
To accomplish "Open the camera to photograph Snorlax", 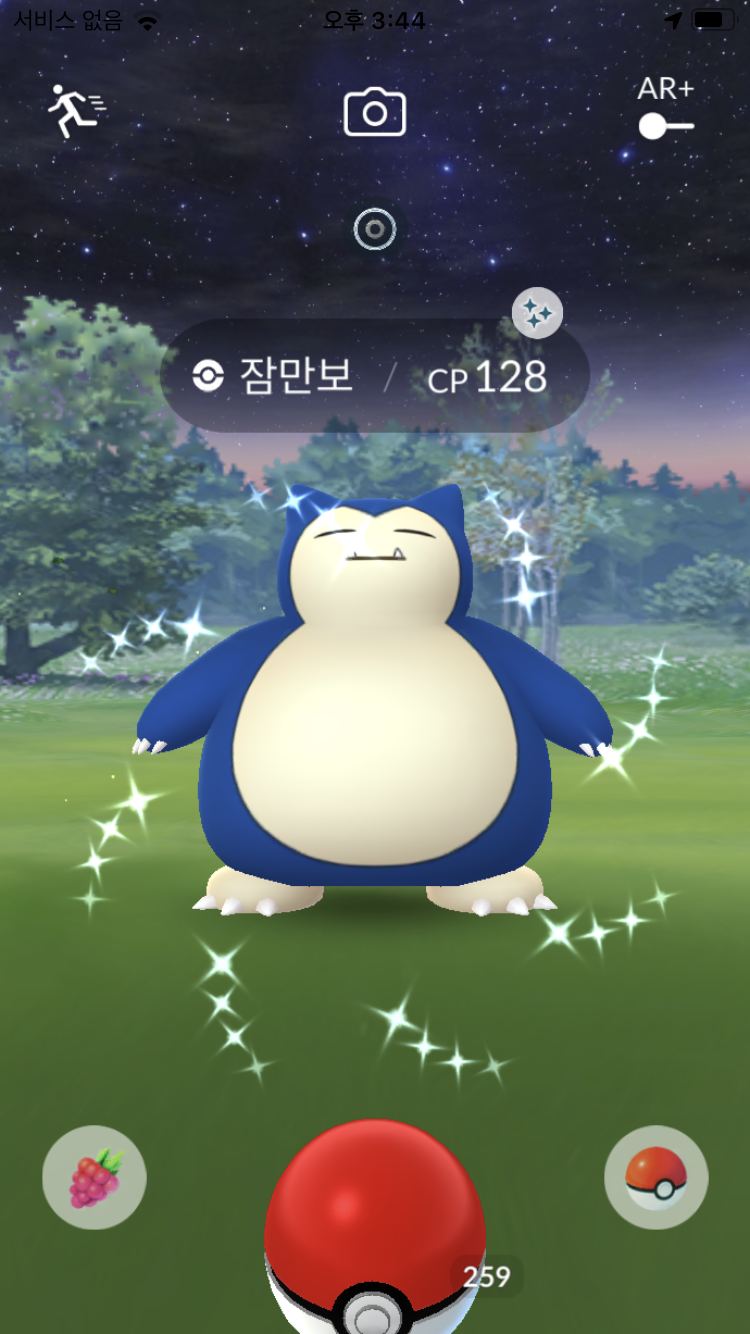I will pyautogui.click(x=375, y=111).
